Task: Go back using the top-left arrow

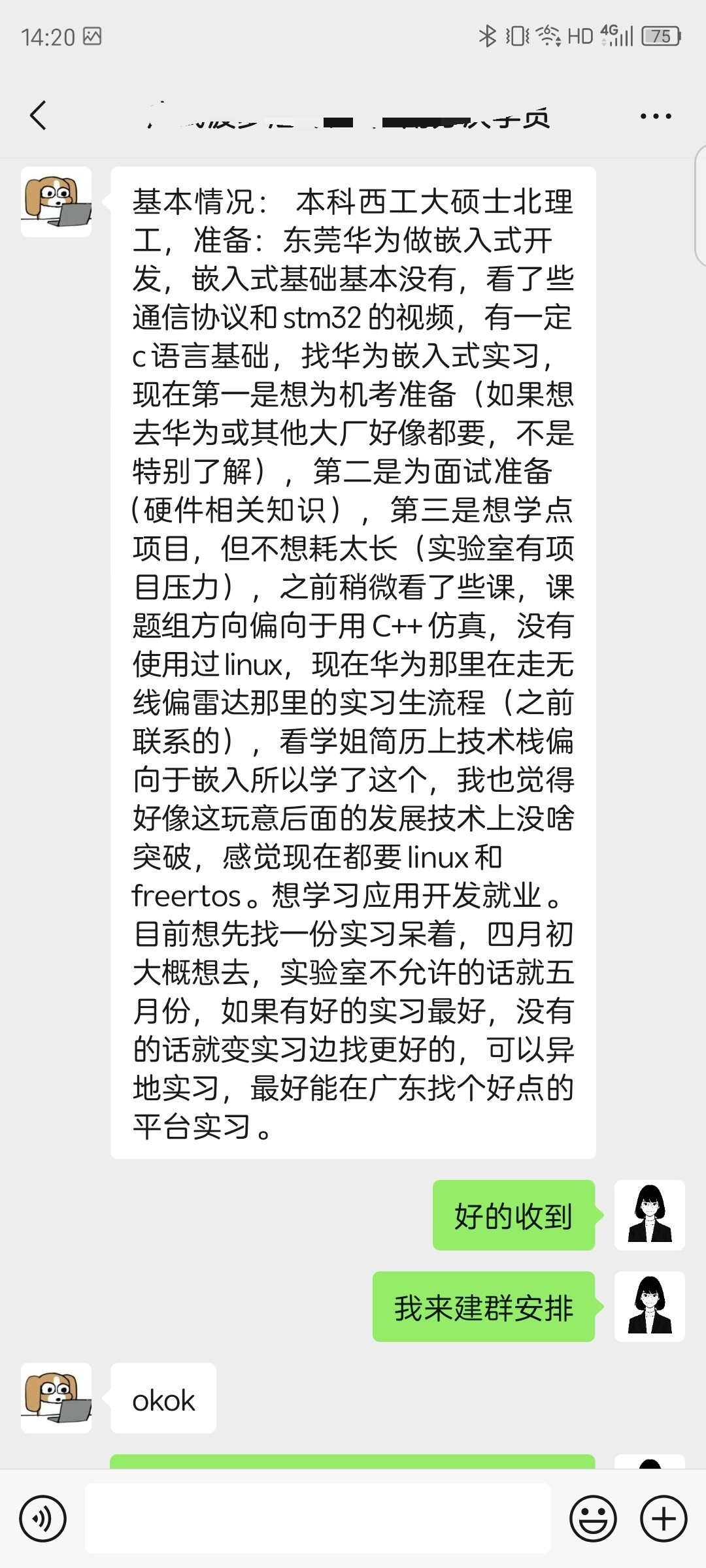Action: click(39, 116)
